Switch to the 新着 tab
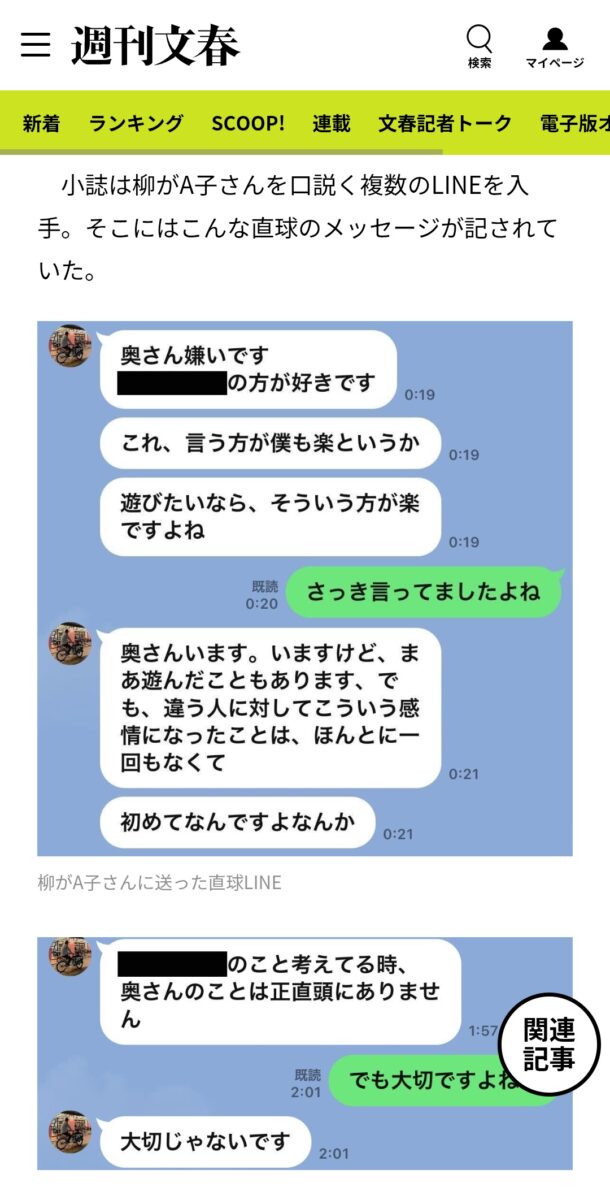Screen dimensions: 610x1200 [x=41, y=123]
